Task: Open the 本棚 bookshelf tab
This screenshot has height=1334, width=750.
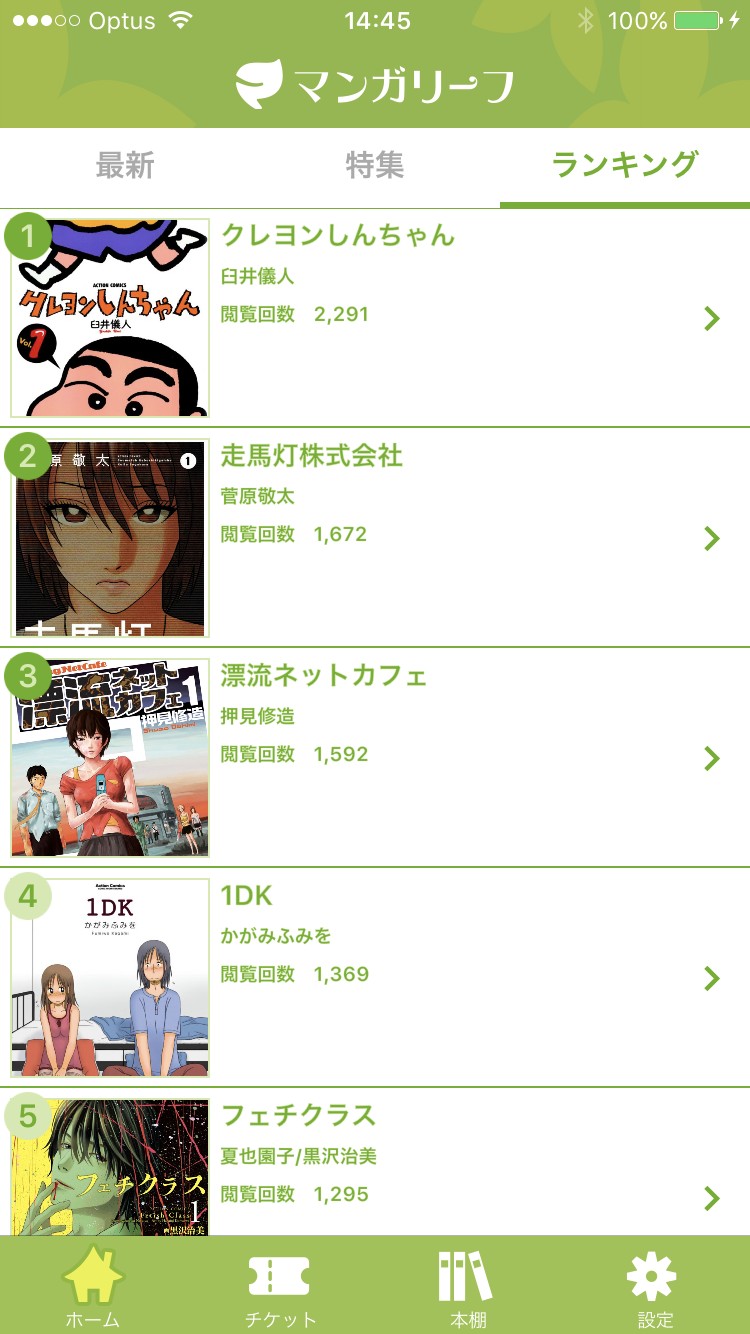Action: pos(467,1288)
